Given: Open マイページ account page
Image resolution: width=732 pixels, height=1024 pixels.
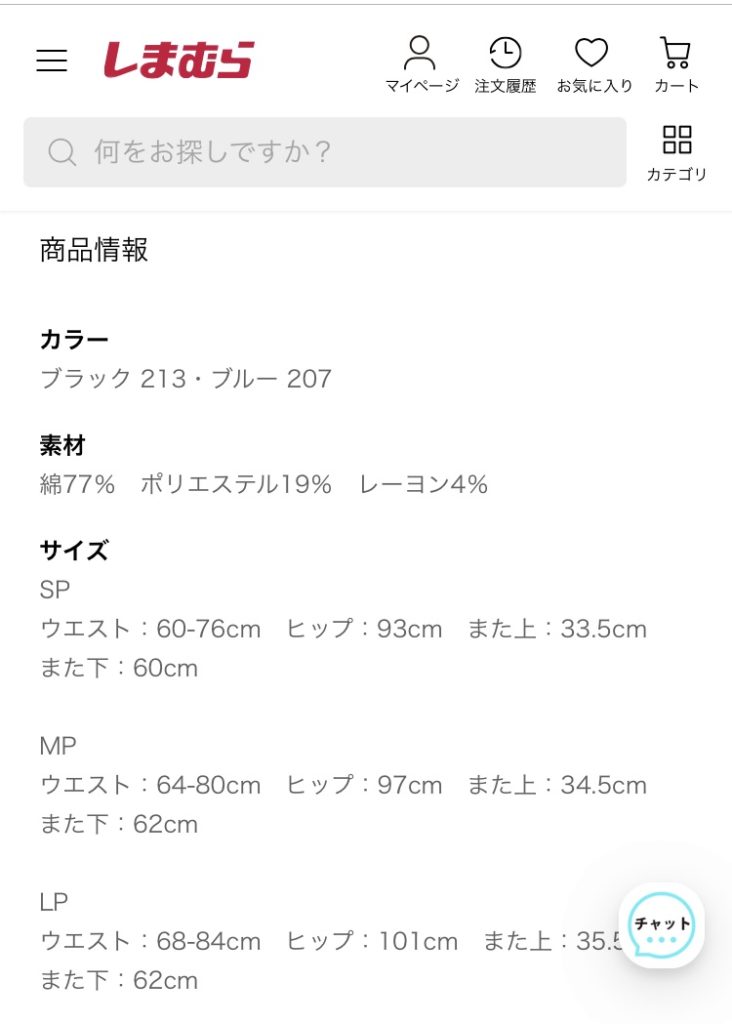Looking at the screenshot, I should (x=421, y=64).
